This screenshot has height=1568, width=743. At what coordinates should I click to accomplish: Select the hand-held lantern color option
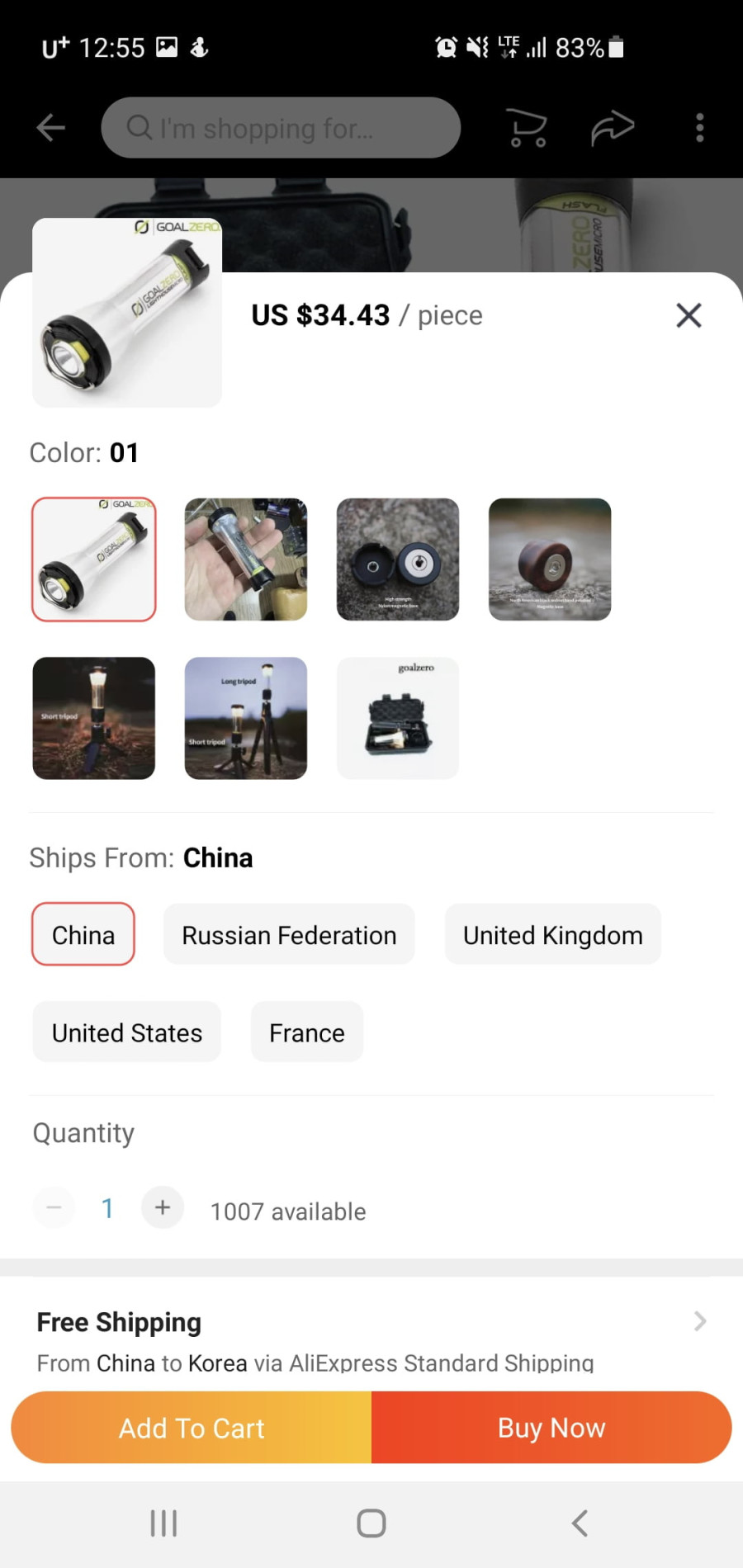(x=246, y=560)
